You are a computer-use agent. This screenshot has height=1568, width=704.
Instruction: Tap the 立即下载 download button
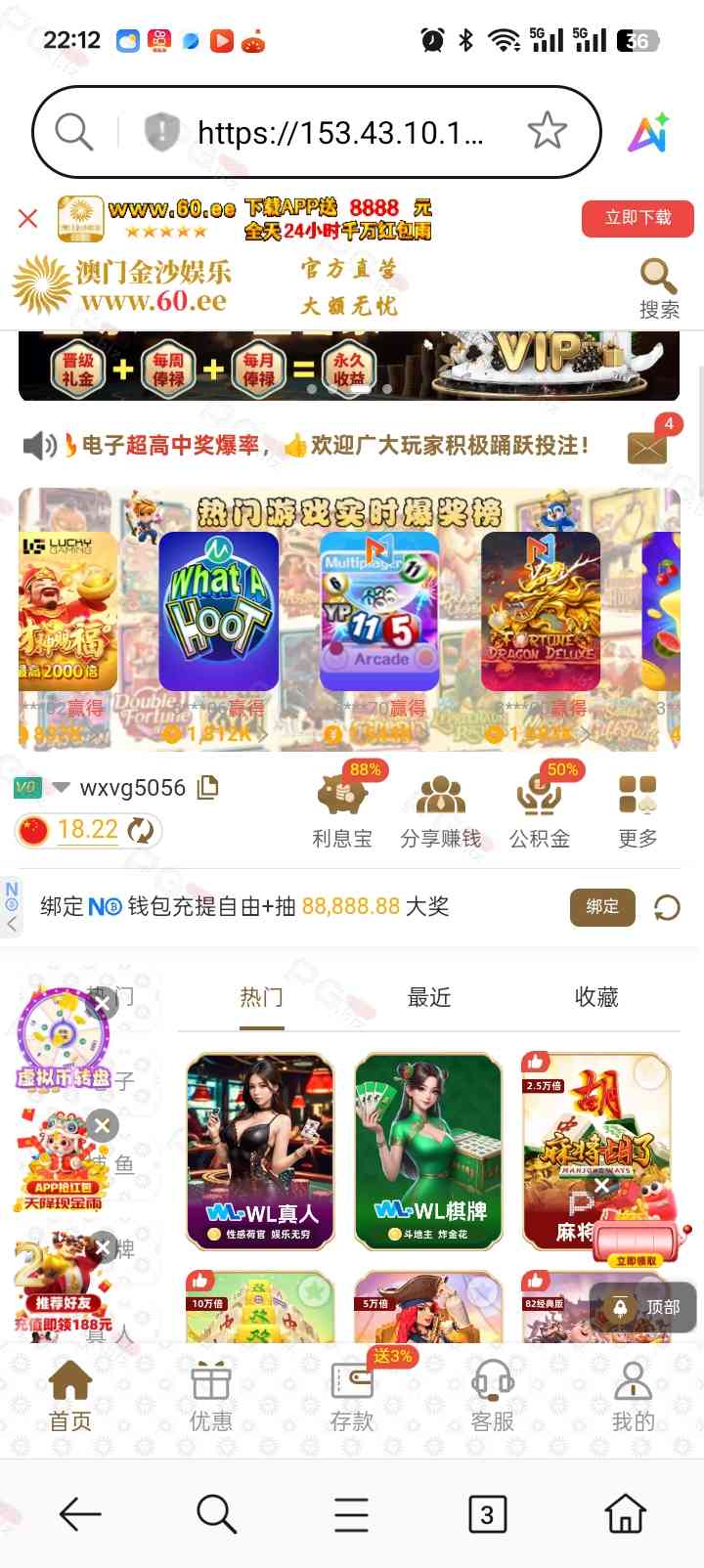click(x=637, y=218)
